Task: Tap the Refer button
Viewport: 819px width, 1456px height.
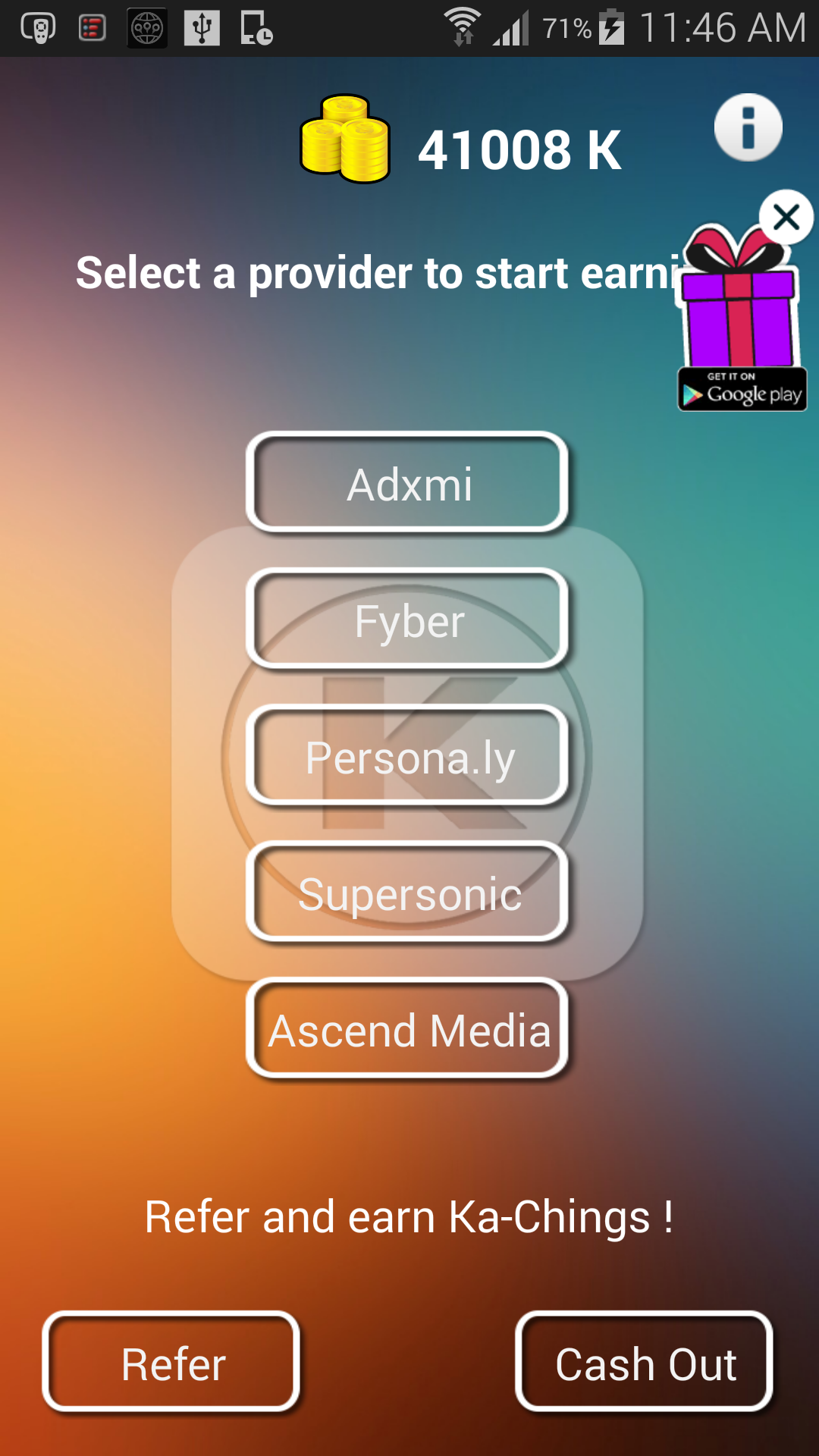Action: (171, 1363)
